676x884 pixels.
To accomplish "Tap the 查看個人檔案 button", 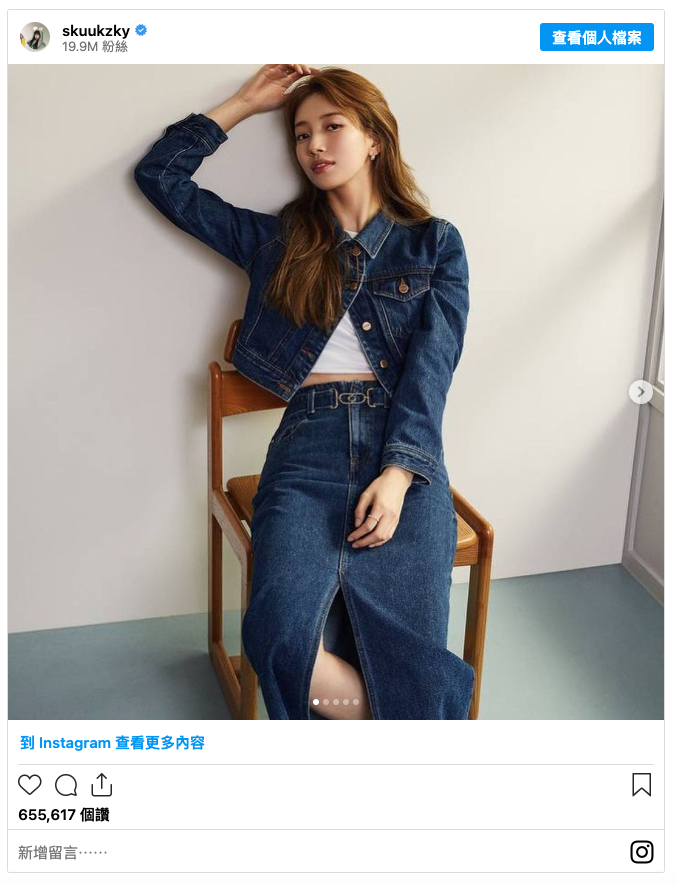I will 596,38.
